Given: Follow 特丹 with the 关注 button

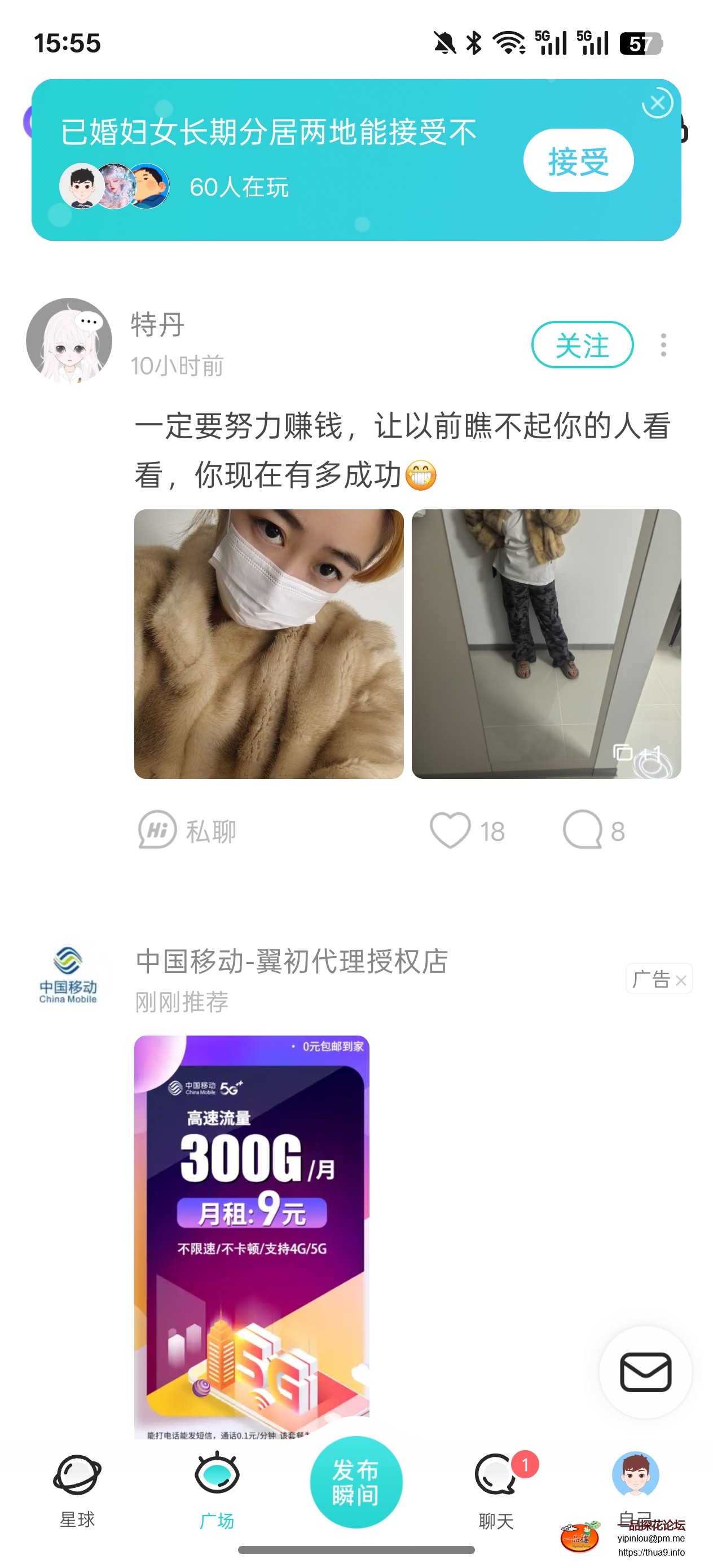Looking at the screenshot, I should (x=584, y=345).
